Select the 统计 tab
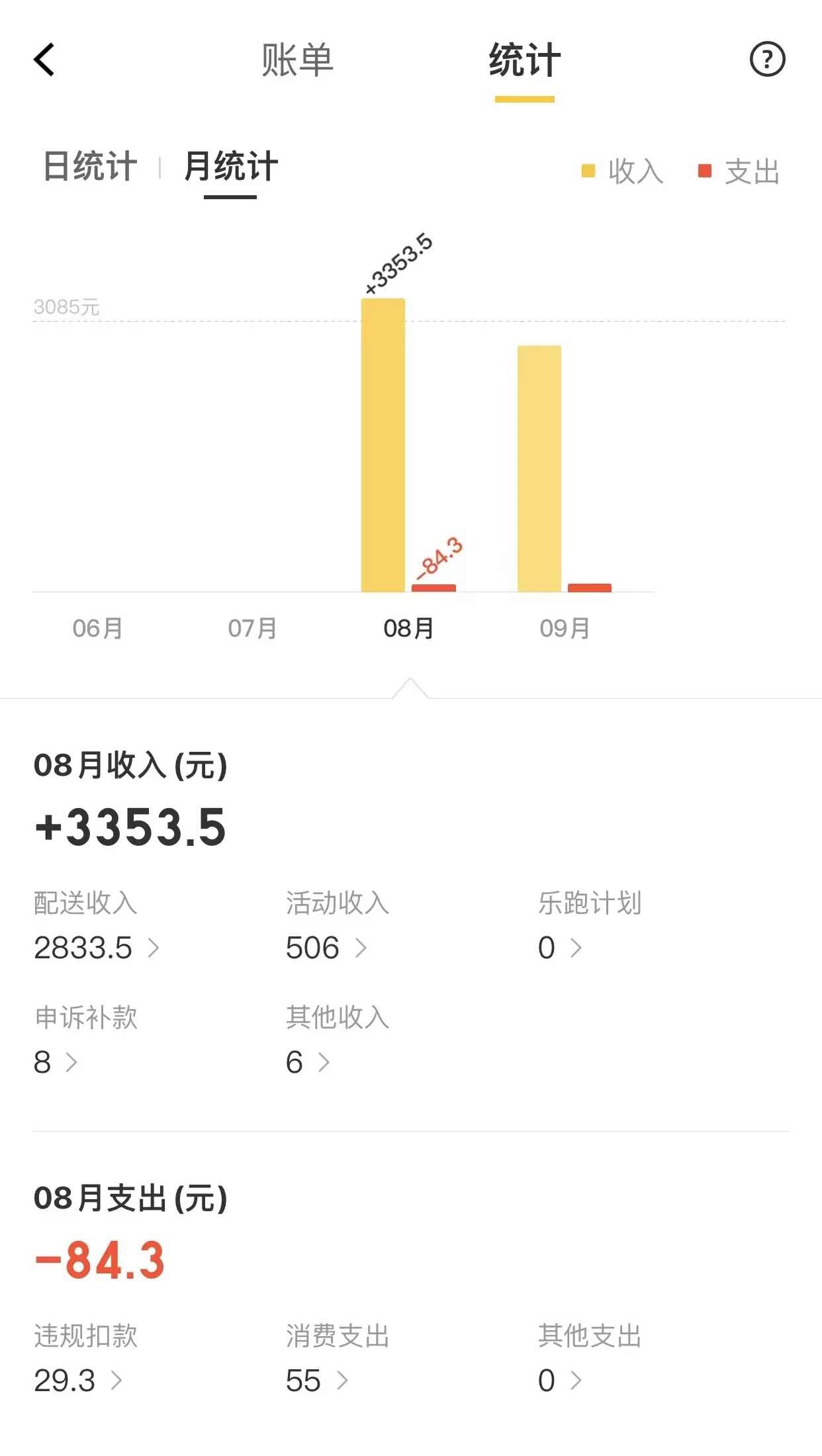The width and height of the screenshot is (822, 1456). [x=524, y=60]
